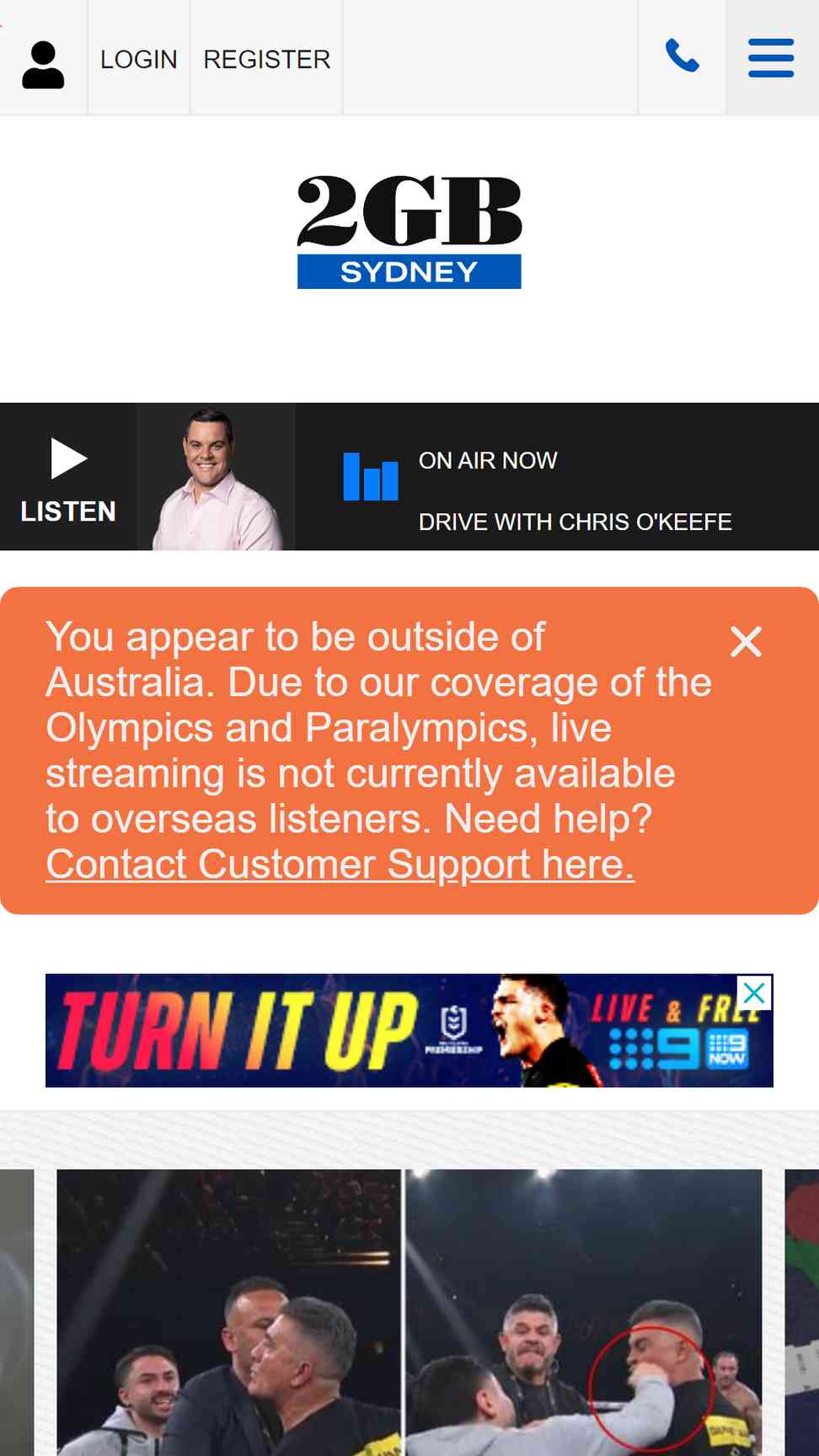Viewport: 819px width, 1456px height.
Task: Open Drive with Chris O'Keefe show
Action: click(x=575, y=522)
